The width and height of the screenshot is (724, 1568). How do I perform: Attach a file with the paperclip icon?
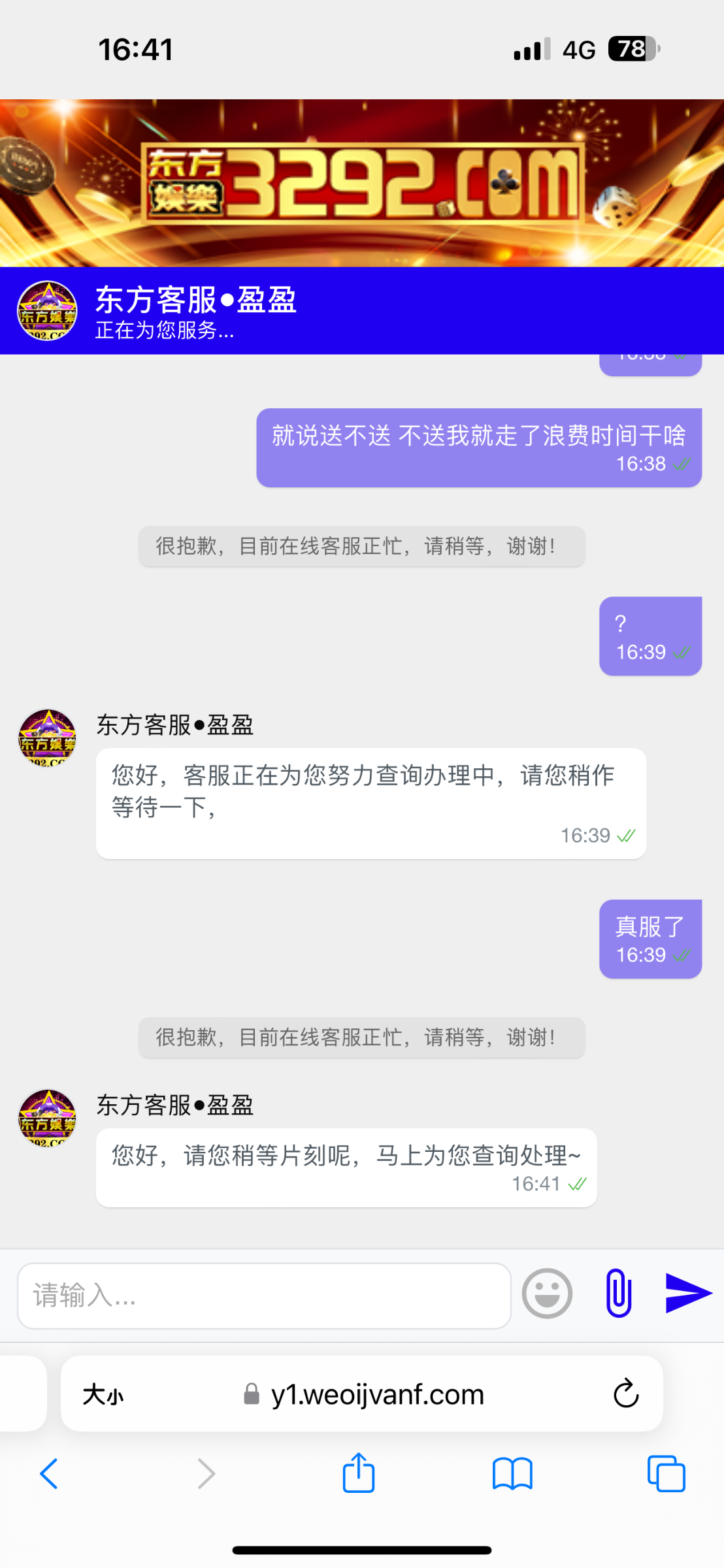[618, 1293]
